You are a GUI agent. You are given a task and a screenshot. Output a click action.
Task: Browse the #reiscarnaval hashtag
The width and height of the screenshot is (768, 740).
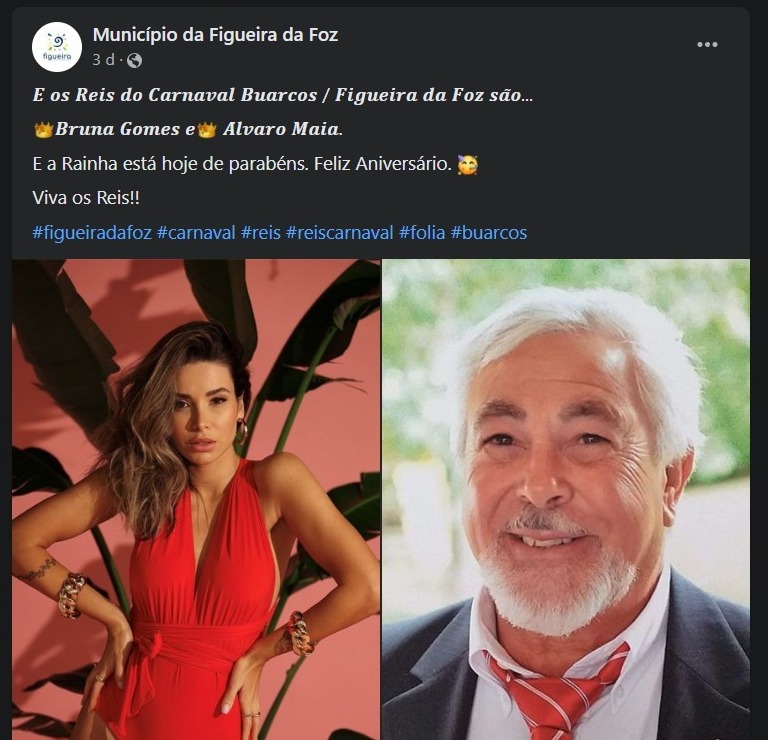tap(339, 233)
